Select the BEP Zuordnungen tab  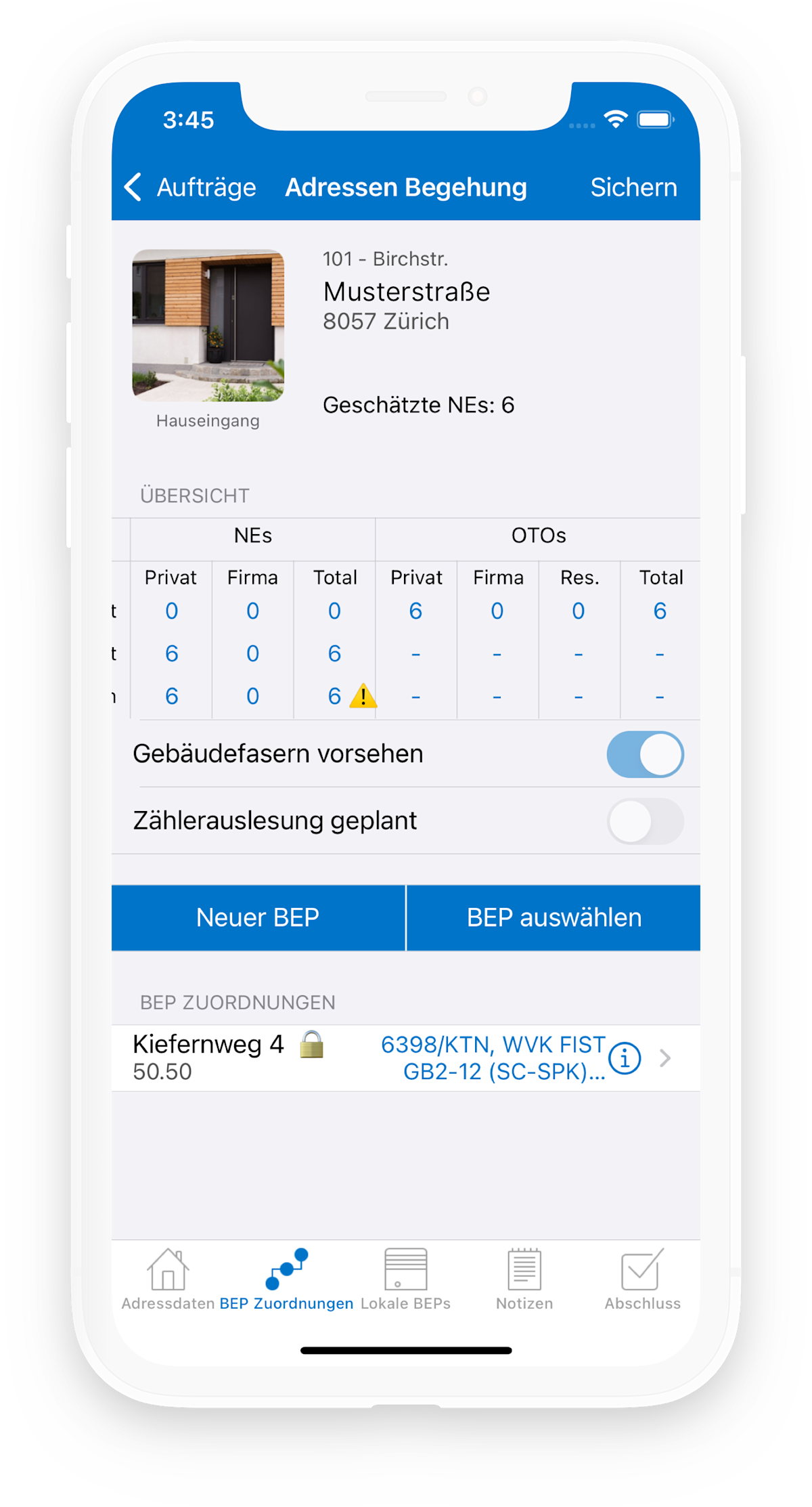[x=286, y=1280]
